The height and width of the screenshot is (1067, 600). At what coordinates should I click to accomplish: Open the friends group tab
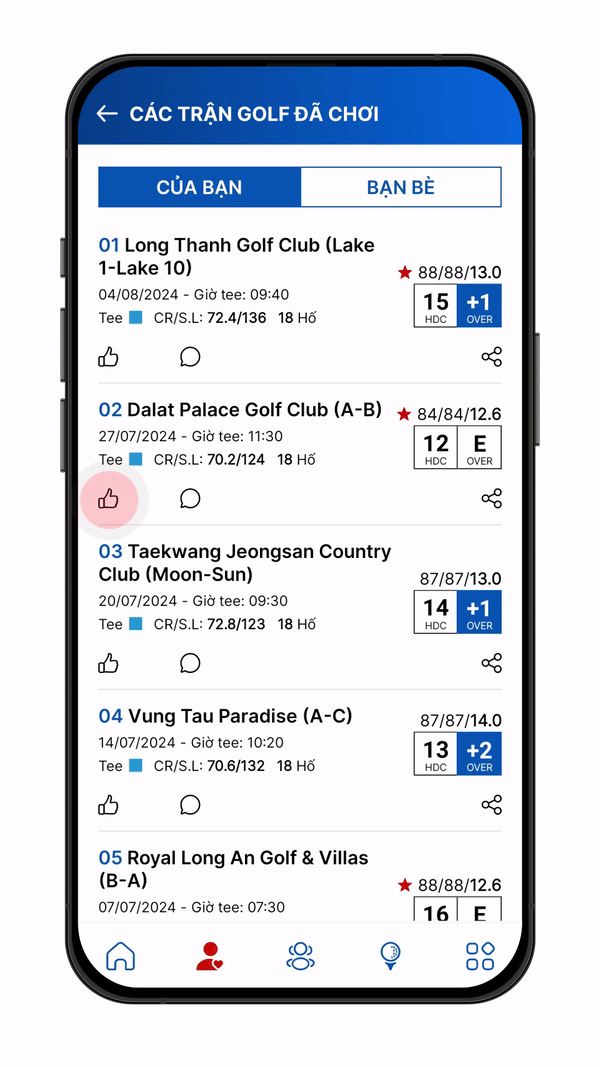coord(300,956)
